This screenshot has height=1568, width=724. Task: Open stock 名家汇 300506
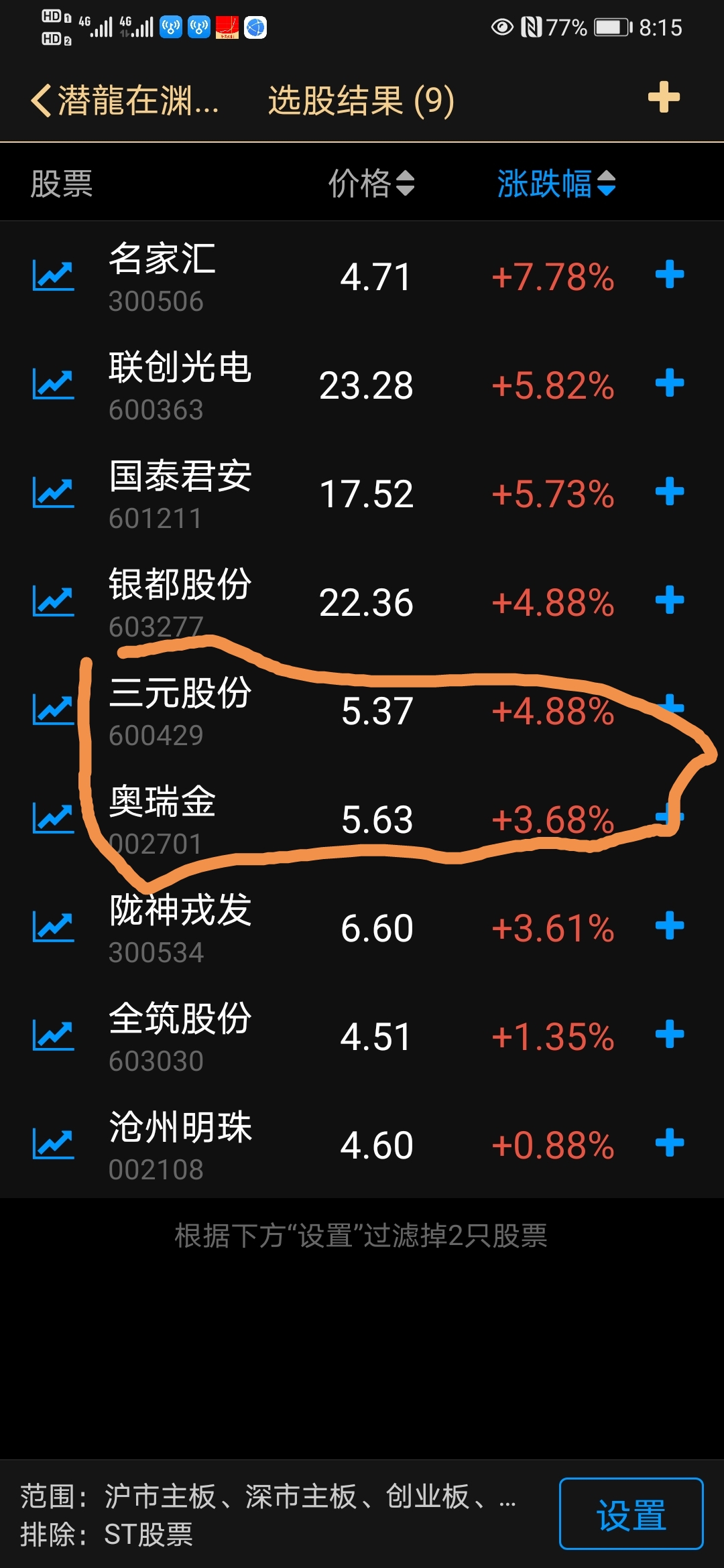pyautogui.click(x=162, y=276)
